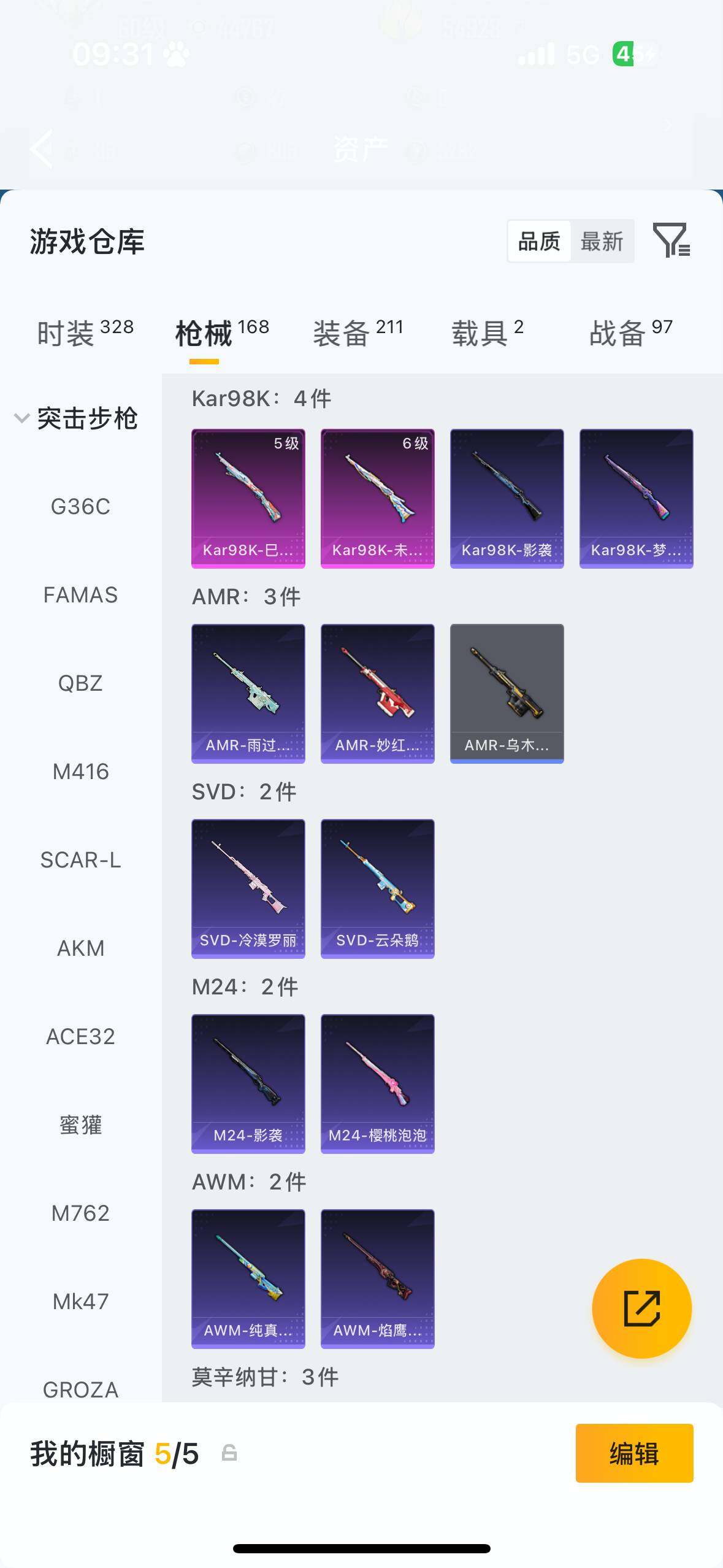This screenshot has height=1568, width=723.
Task: Select M416 in the side list
Action: 80,771
